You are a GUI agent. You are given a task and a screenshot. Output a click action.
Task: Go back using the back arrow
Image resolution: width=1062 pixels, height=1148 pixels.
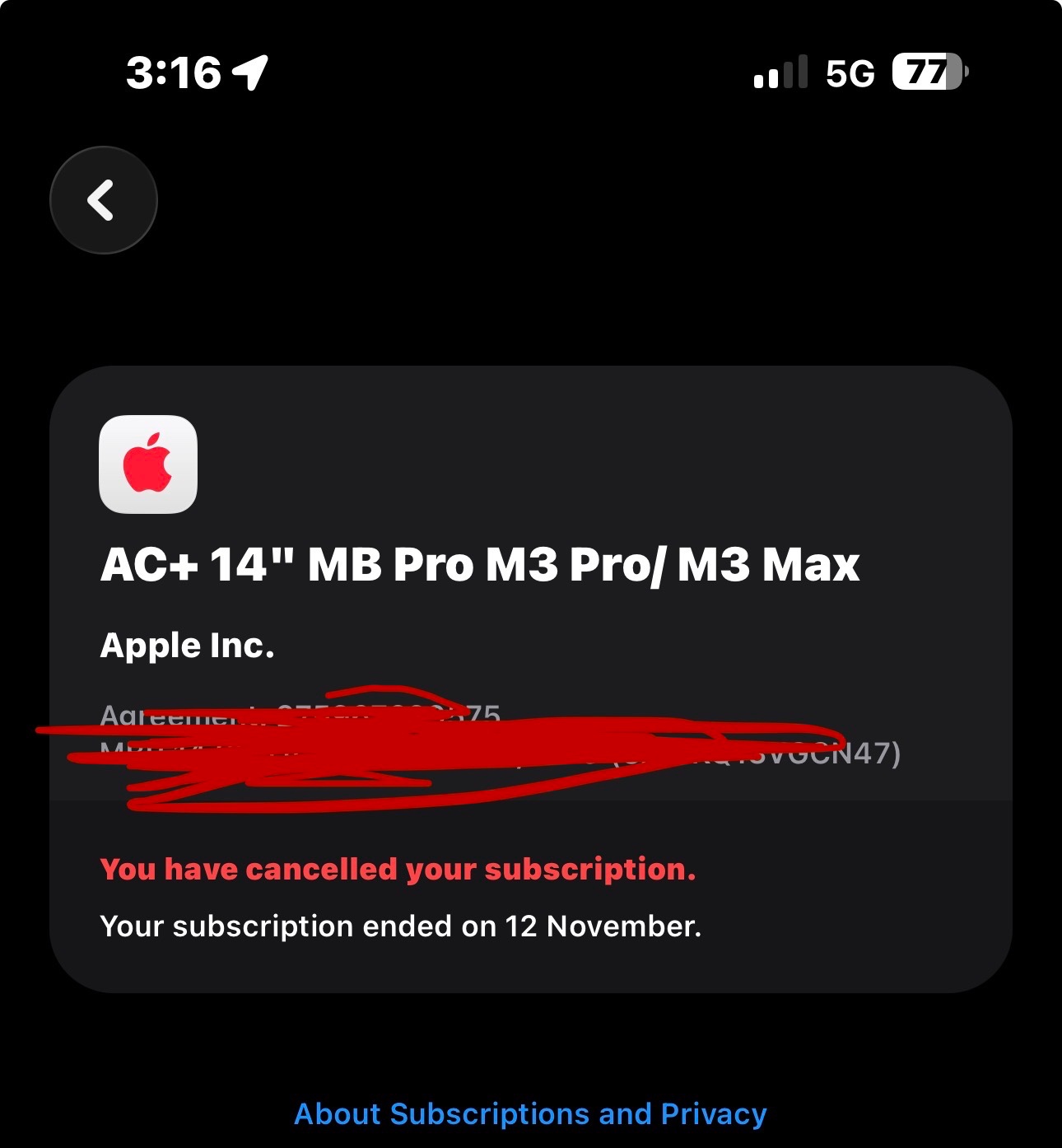(x=103, y=200)
